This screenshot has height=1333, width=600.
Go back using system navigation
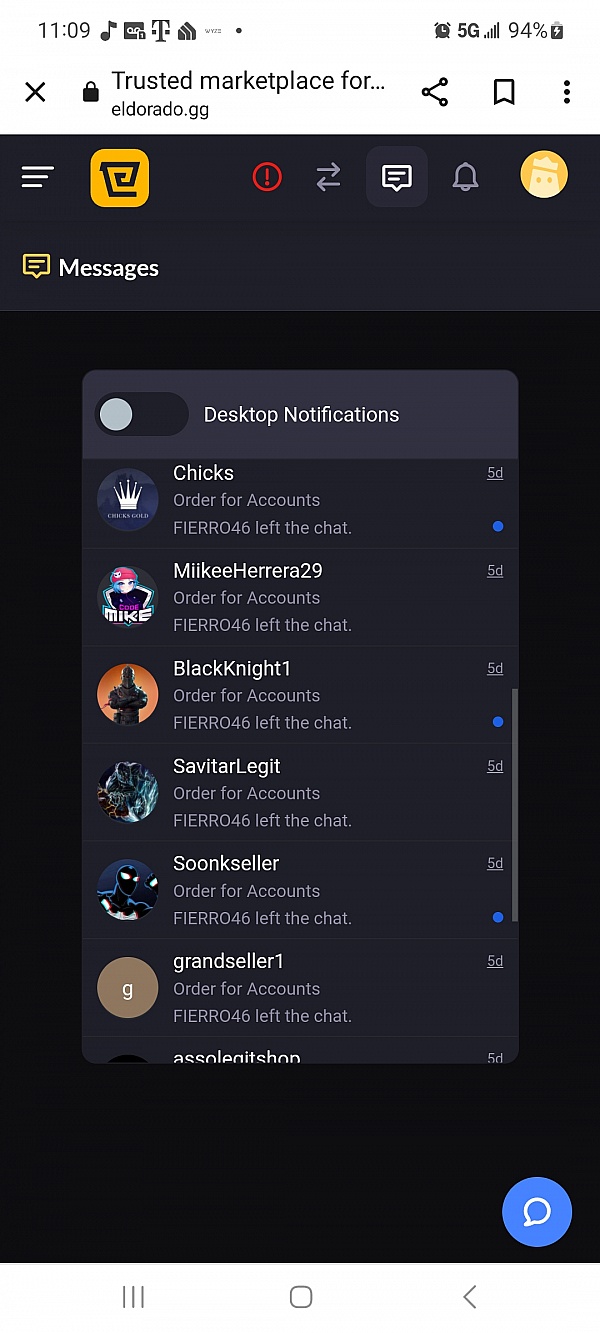(x=469, y=1297)
